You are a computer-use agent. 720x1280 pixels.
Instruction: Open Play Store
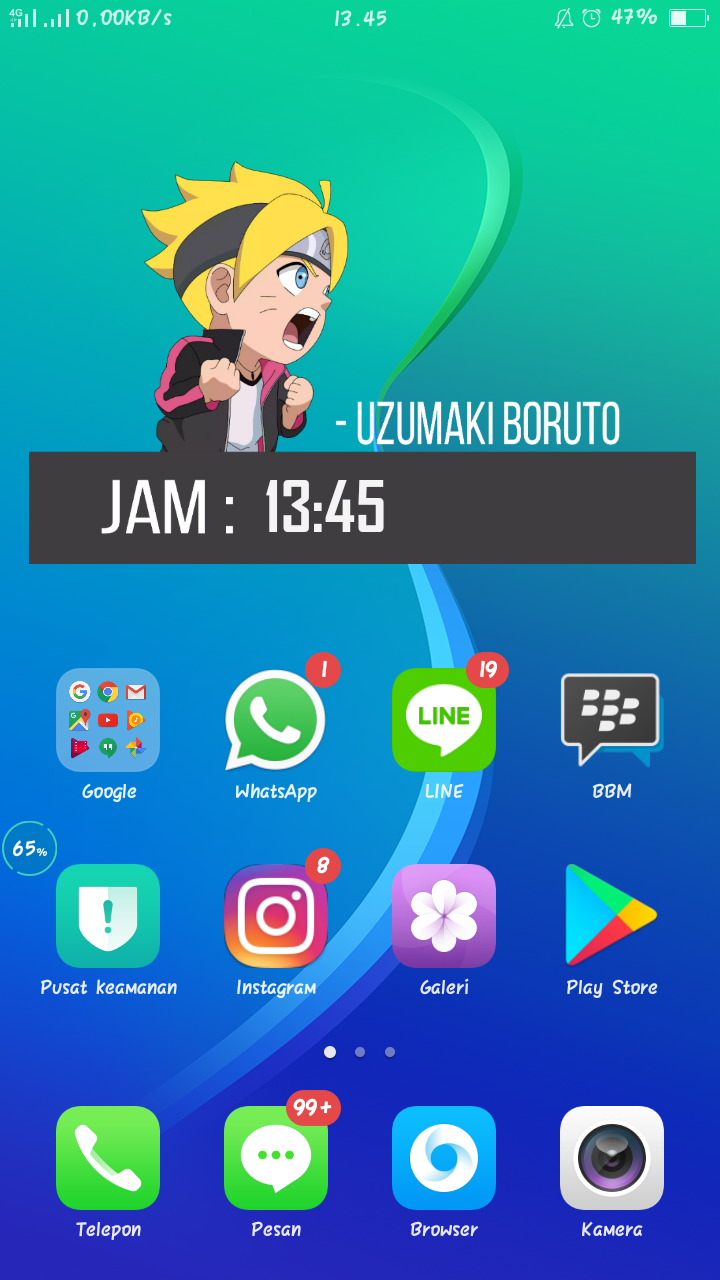(611, 916)
